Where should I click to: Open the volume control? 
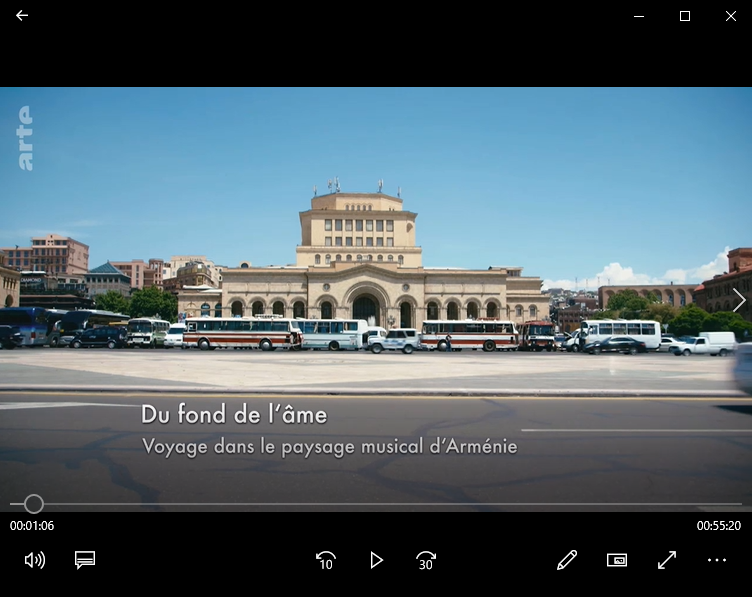tap(35, 560)
